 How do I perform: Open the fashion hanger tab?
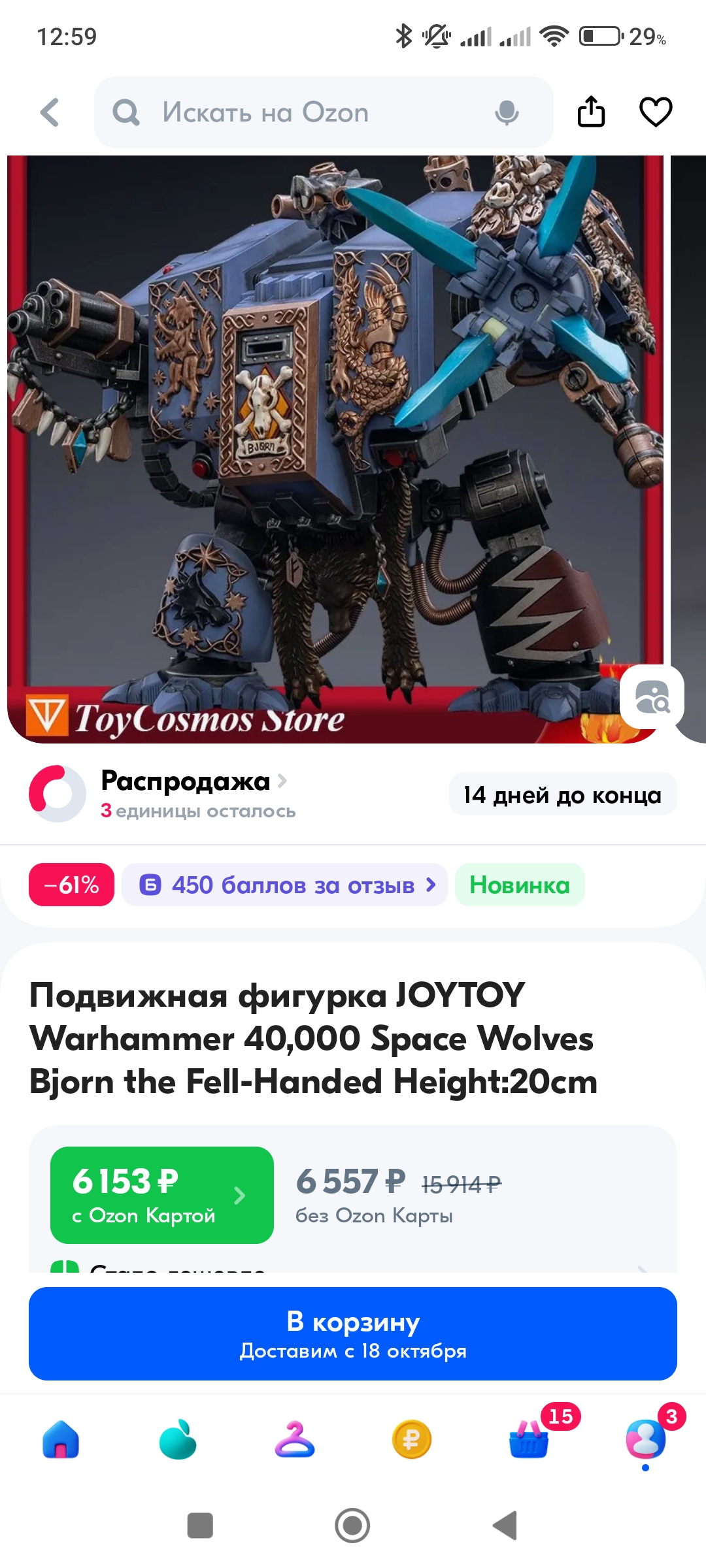coord(295,1439)
